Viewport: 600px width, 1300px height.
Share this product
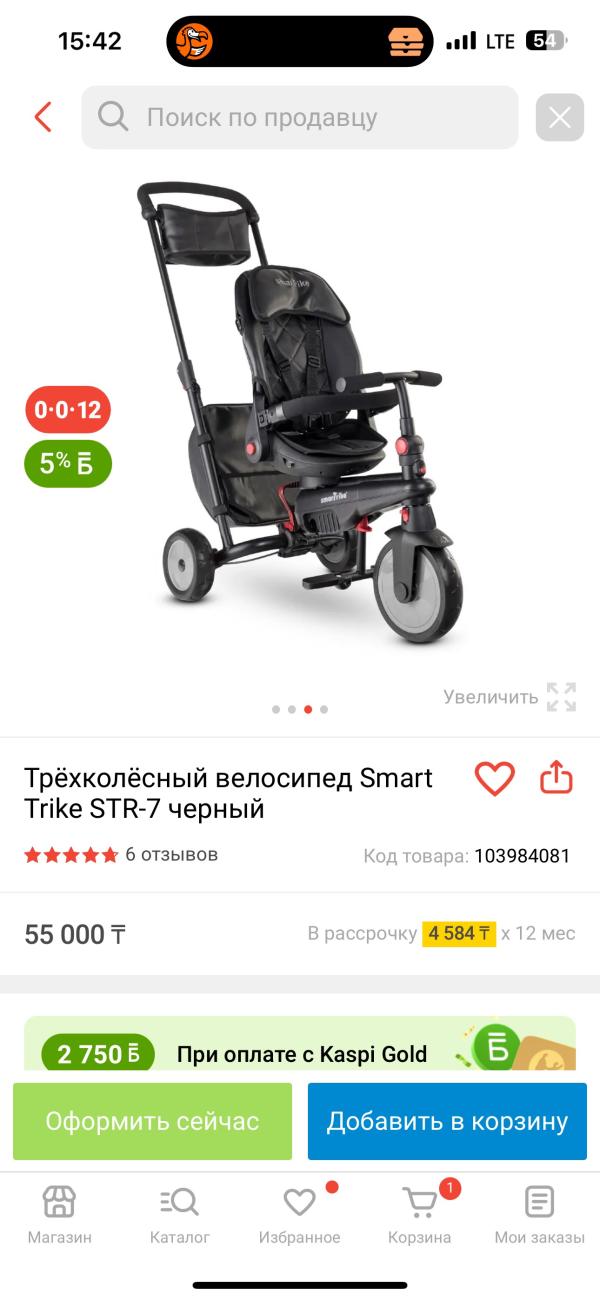556,778
